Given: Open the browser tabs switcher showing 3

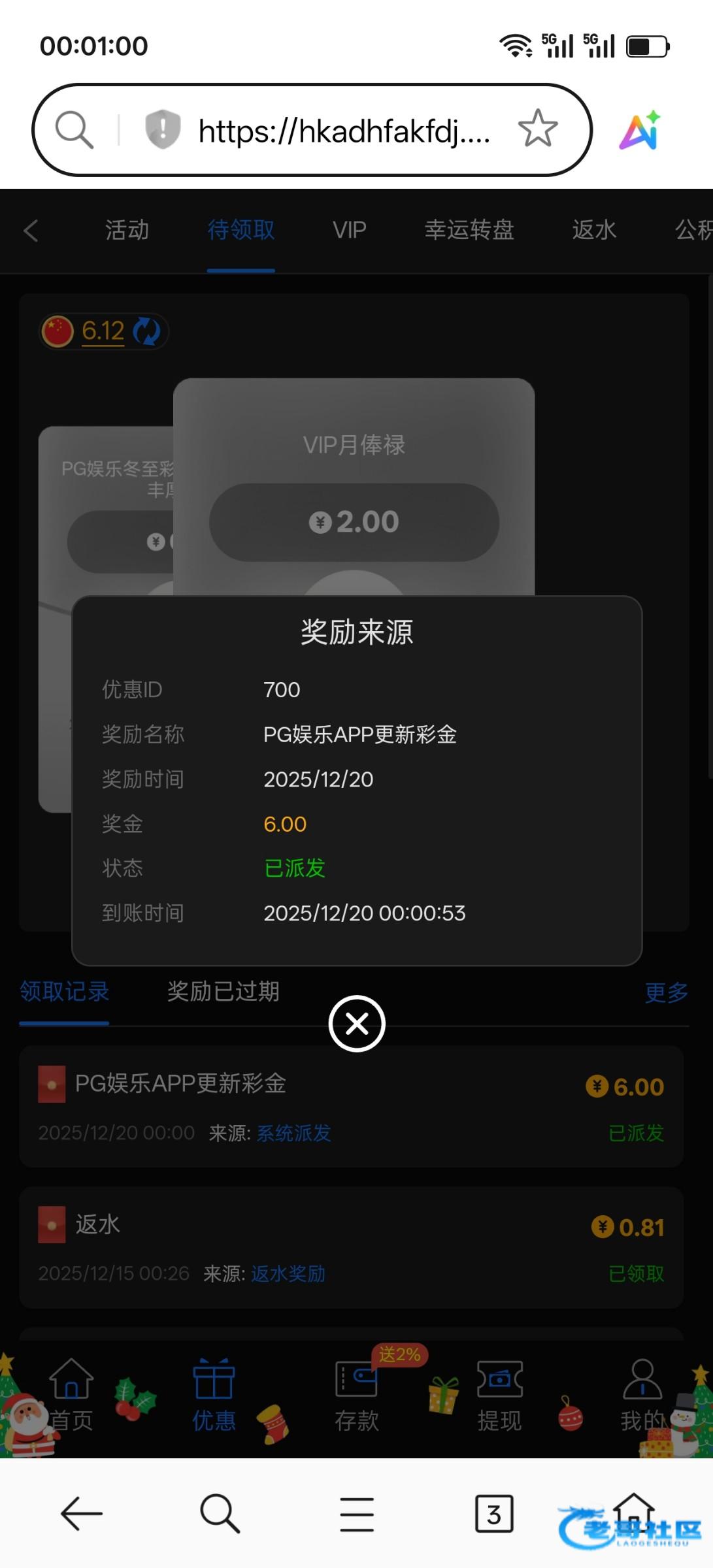Looking at the screenshot, I should [x=493, y=1514].
